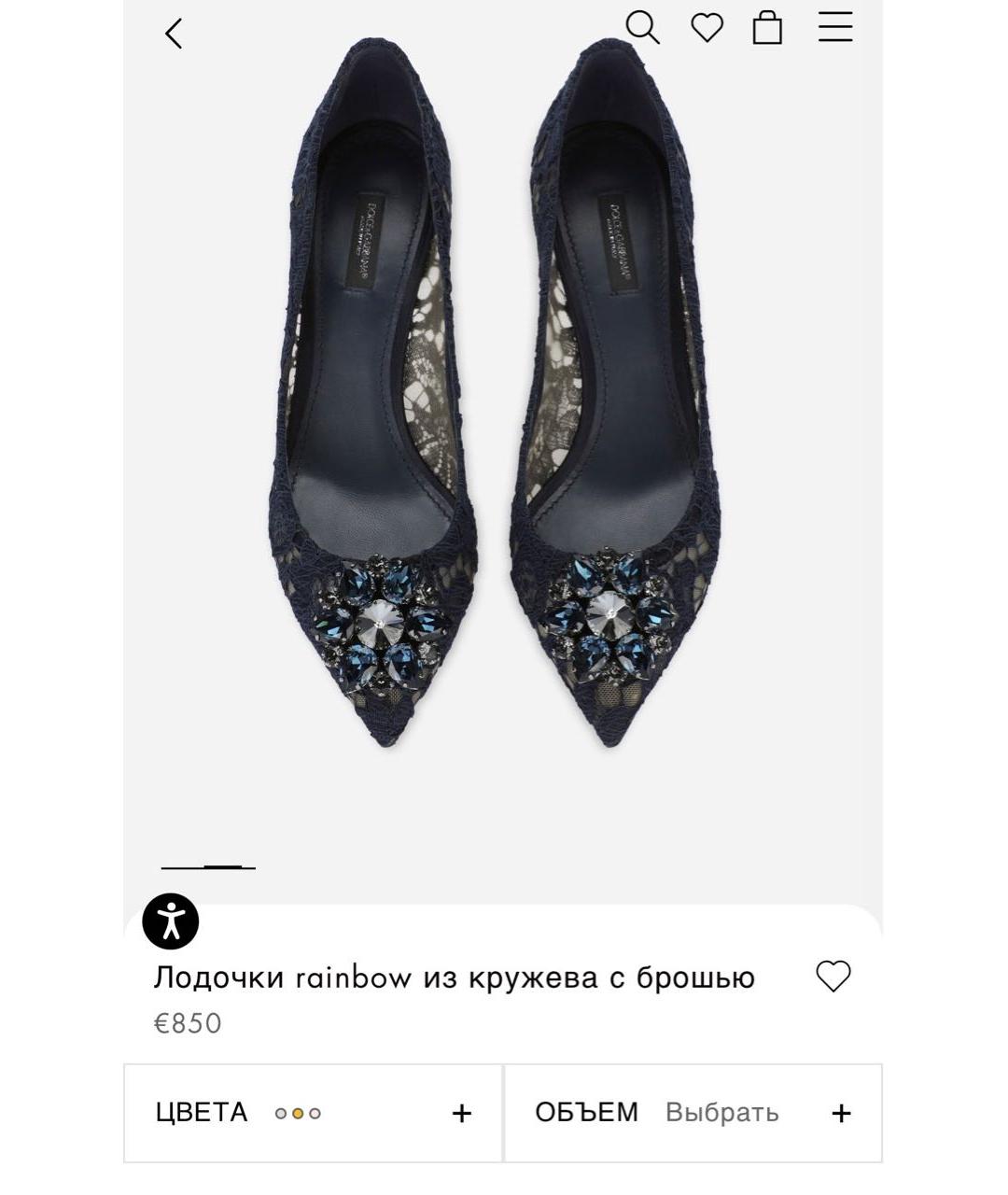Click the search icon
The image size is (1008, 1195).
coord(642,28)
